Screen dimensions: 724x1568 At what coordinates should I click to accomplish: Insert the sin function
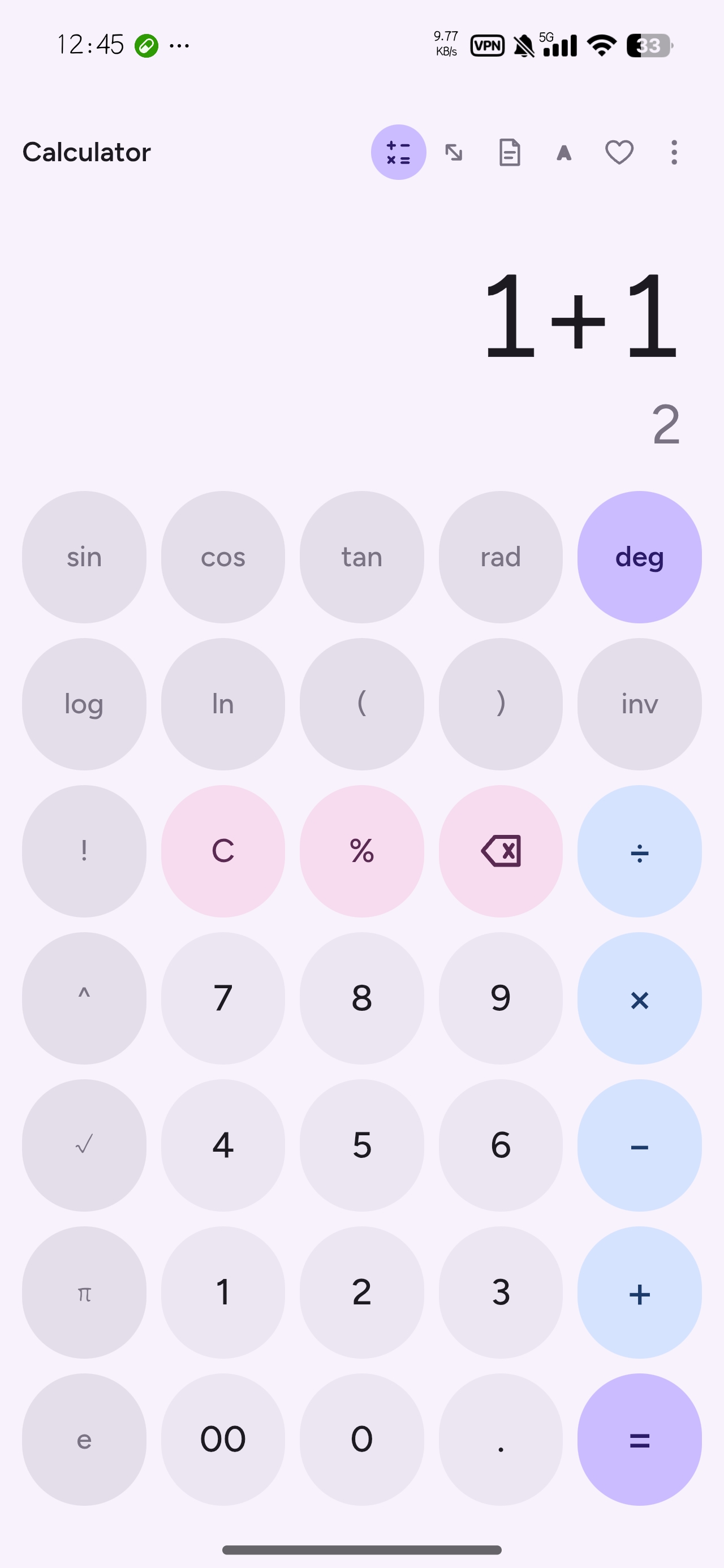pos(84,557)
